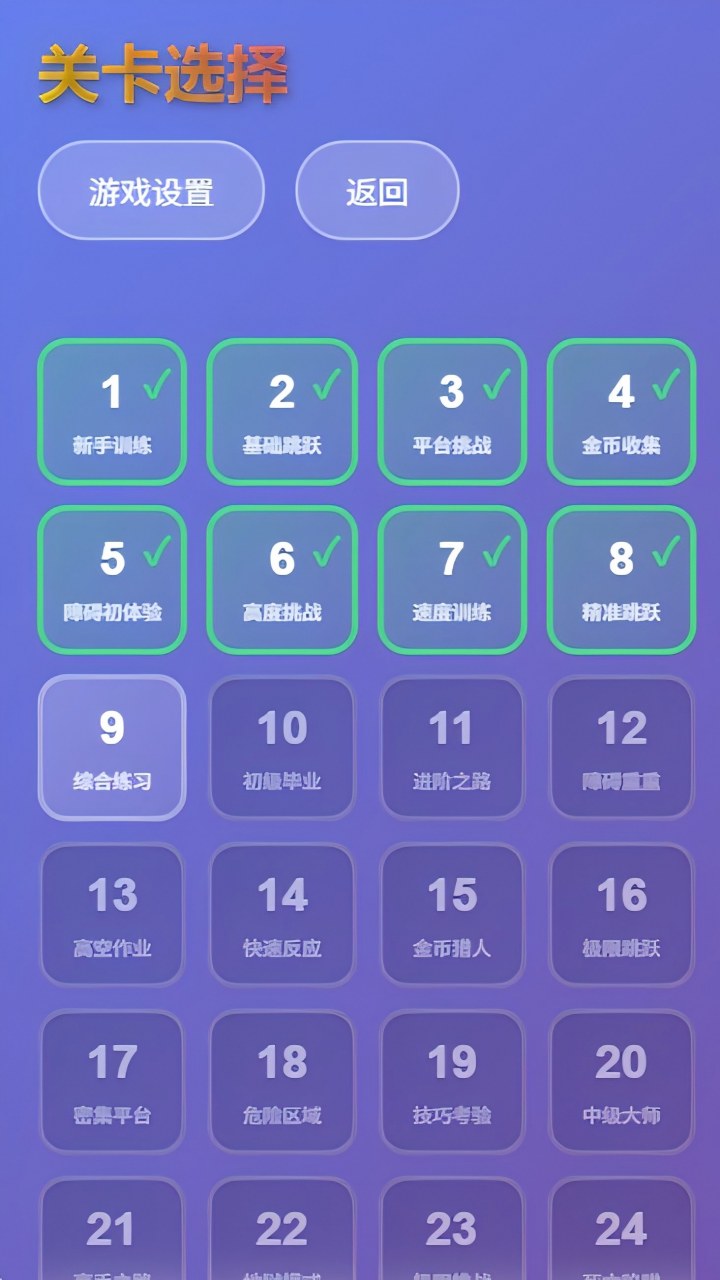Select level 15 金币猎人
The height and width of the screenshot is (1280, 720).
(x=452, y=915)
